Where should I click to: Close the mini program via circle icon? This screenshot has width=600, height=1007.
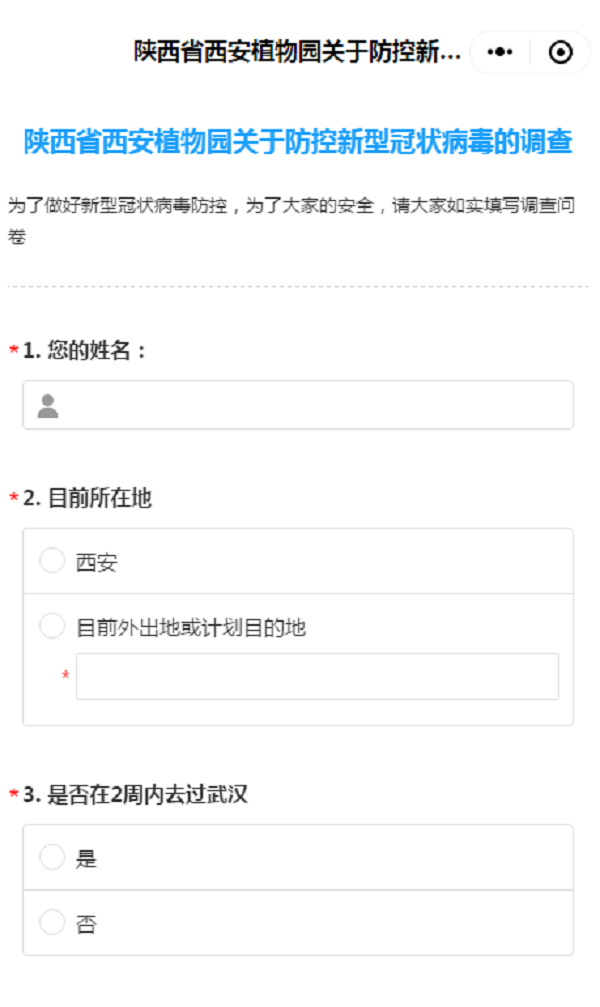click(561, 52)
